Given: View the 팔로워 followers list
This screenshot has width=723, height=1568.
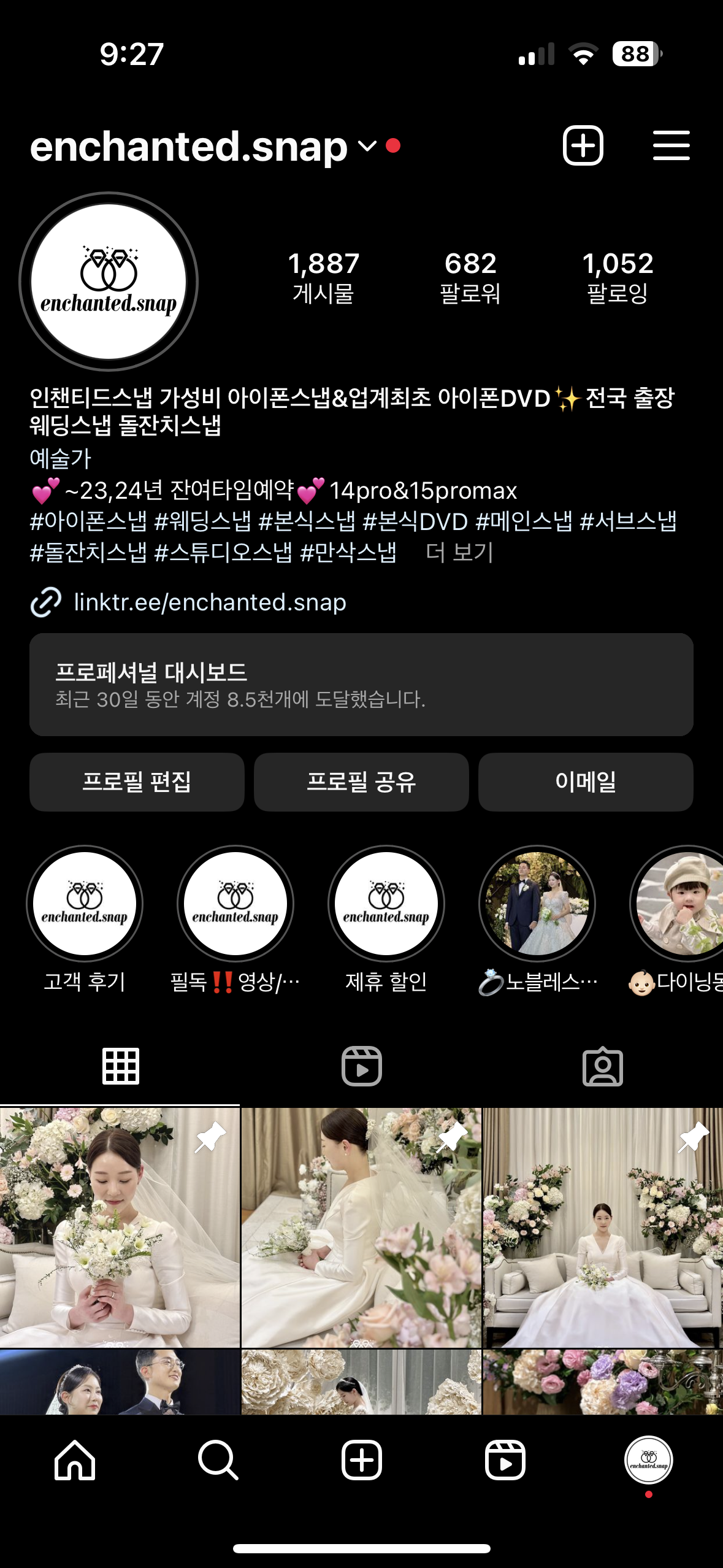Looking at the screenshot, I should [470, 277].
